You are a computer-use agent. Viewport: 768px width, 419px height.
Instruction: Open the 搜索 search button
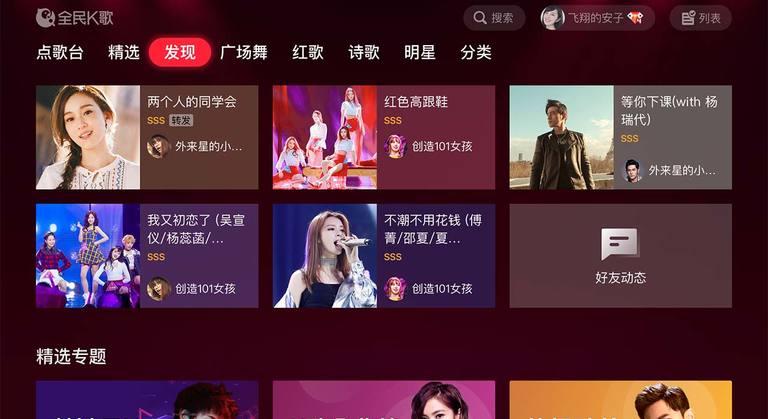tap(493, 18)
